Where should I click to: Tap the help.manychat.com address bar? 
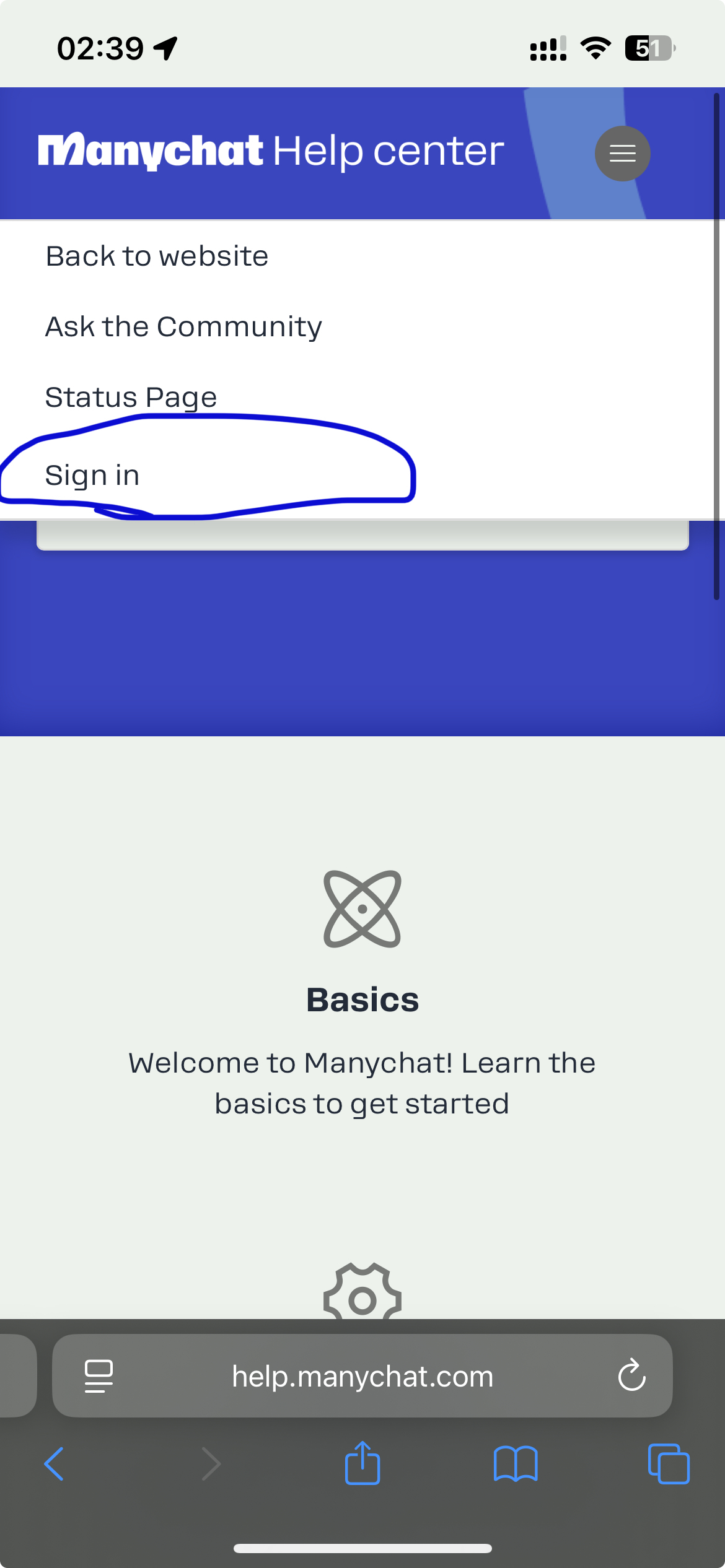362,1376
